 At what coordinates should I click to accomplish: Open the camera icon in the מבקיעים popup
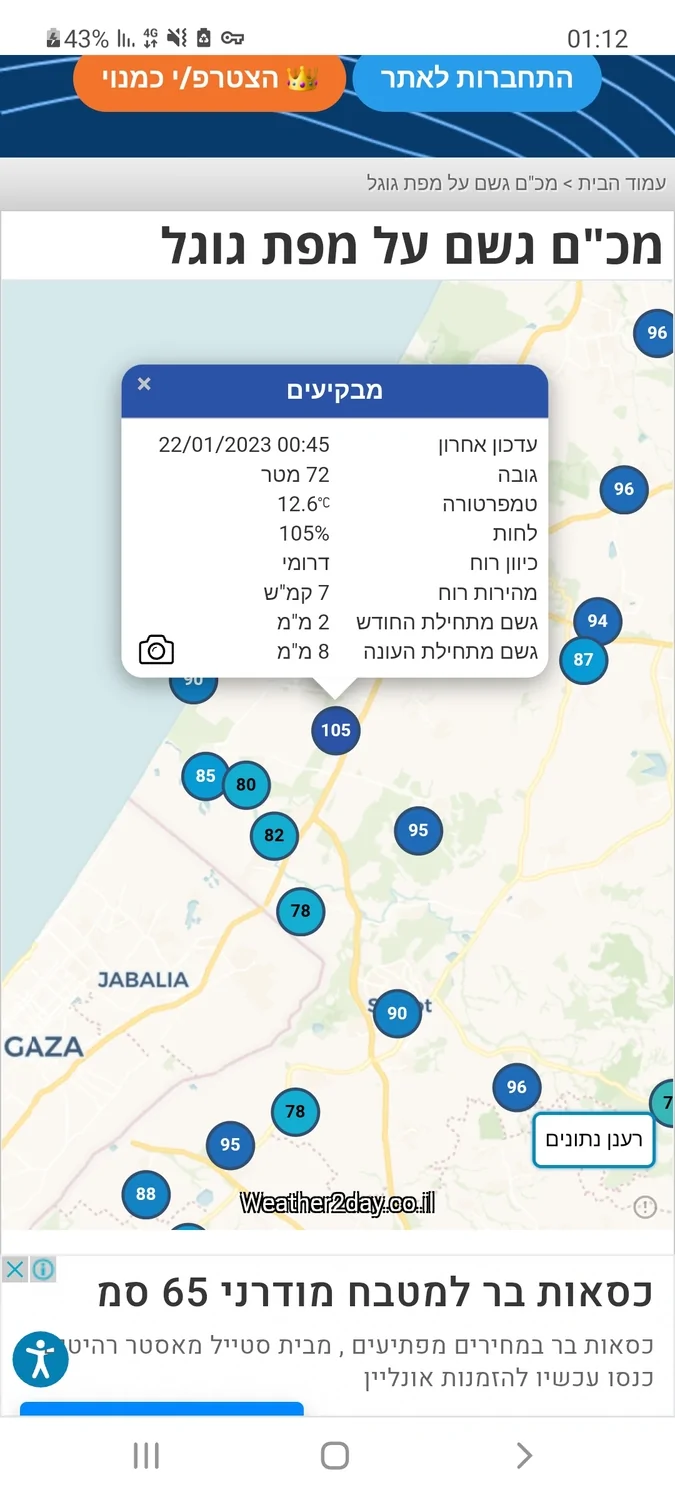tap(156, 650)
